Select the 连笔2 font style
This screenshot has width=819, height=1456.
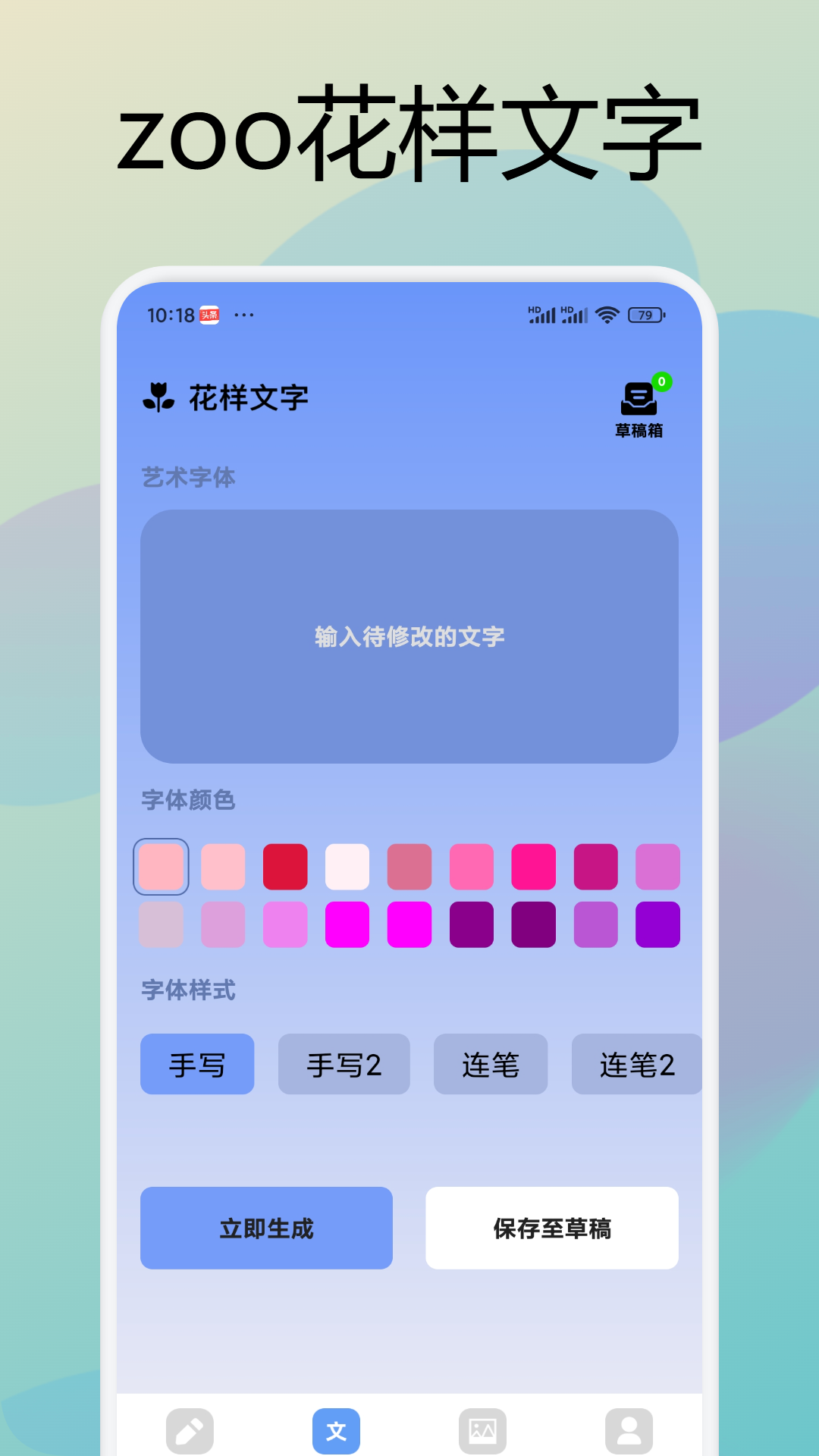click(x=636, y=1065)
